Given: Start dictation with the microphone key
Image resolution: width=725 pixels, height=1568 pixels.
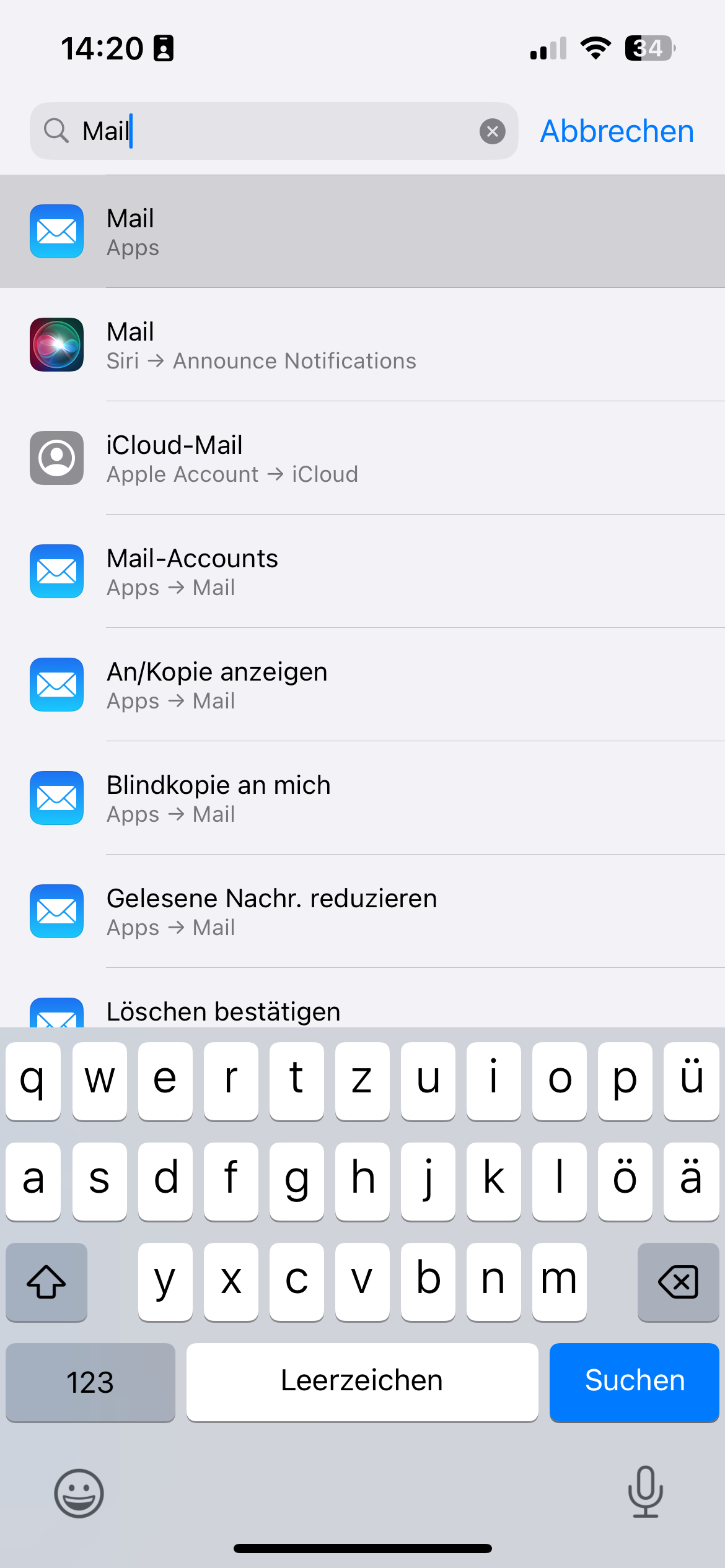Looking at the screenshot, I should [x=645, y=1492].
